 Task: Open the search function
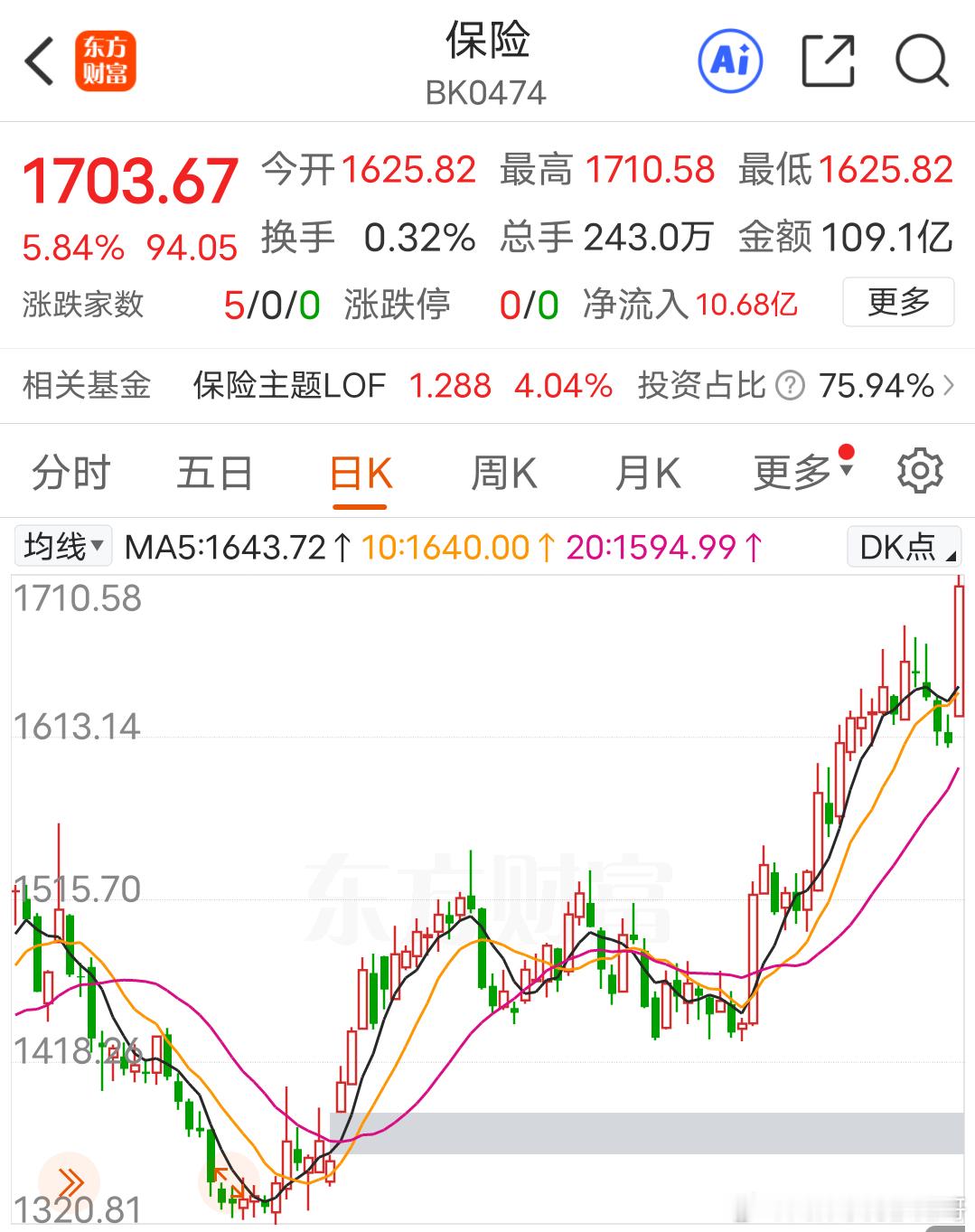point(921,59)
